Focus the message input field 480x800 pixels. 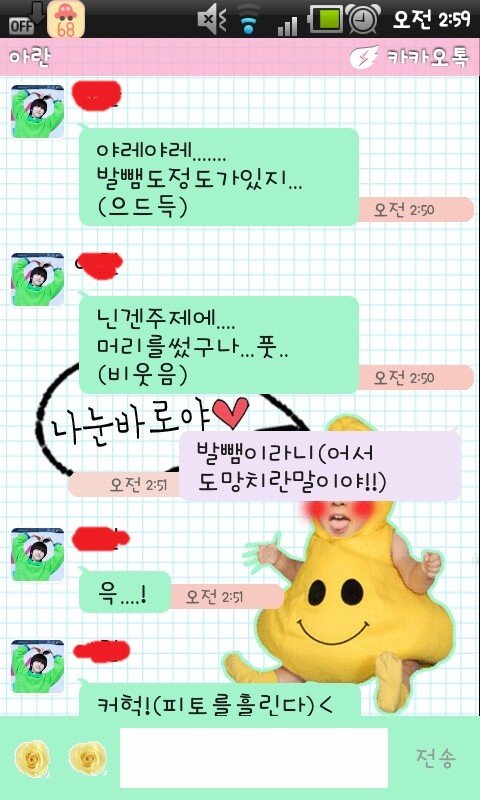click(254, 758)
